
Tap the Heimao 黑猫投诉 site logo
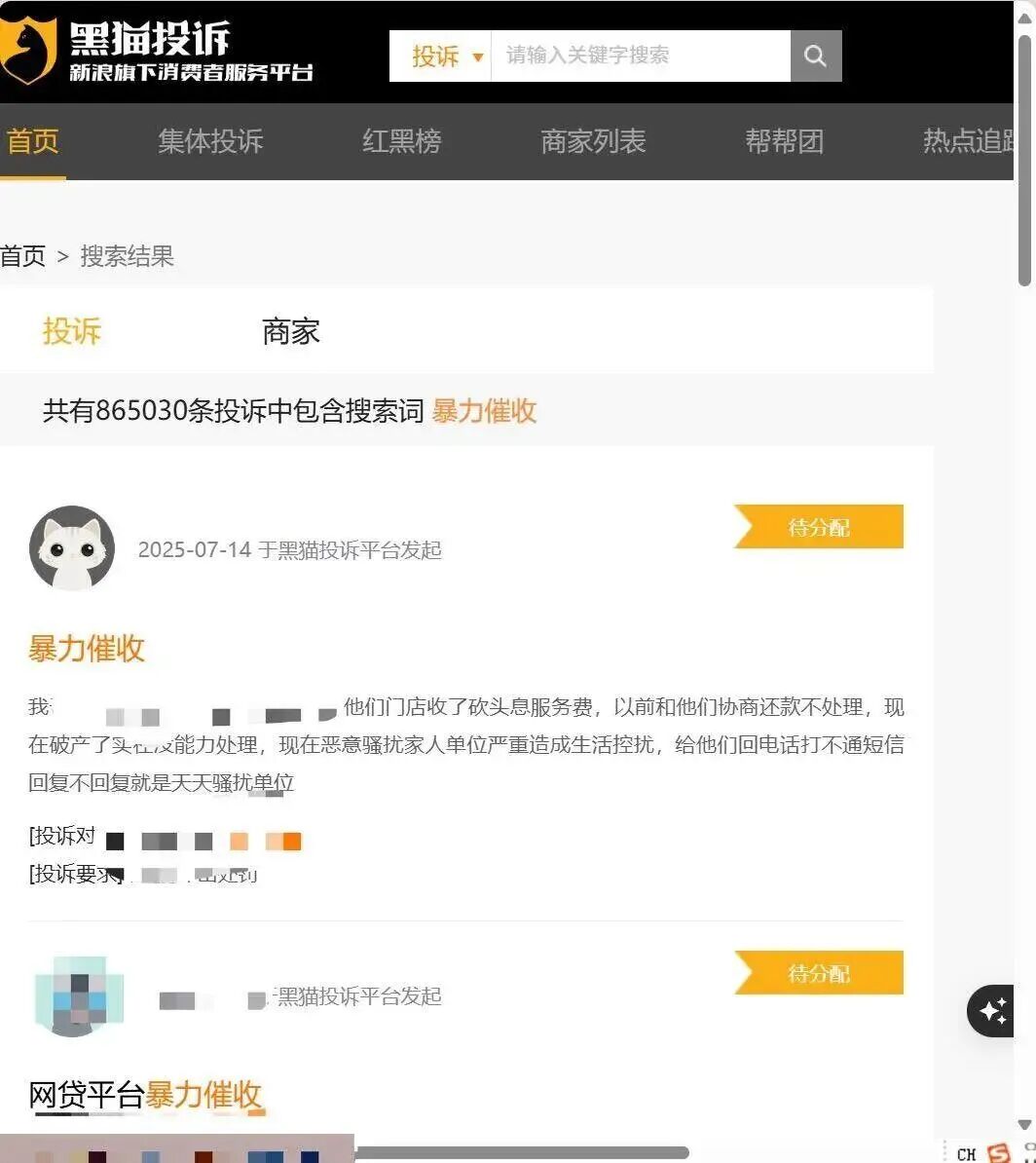(x=156, y=51)
